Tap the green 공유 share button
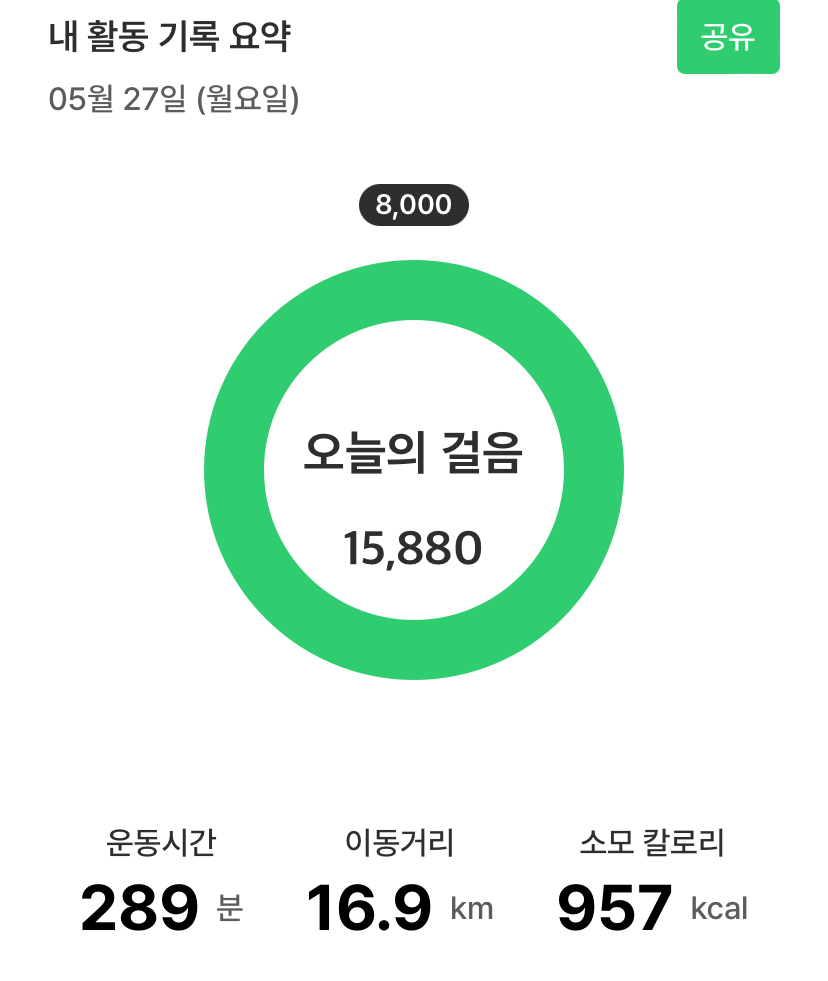This screenshot has width=828, height=981. click(x=728, y=37)
